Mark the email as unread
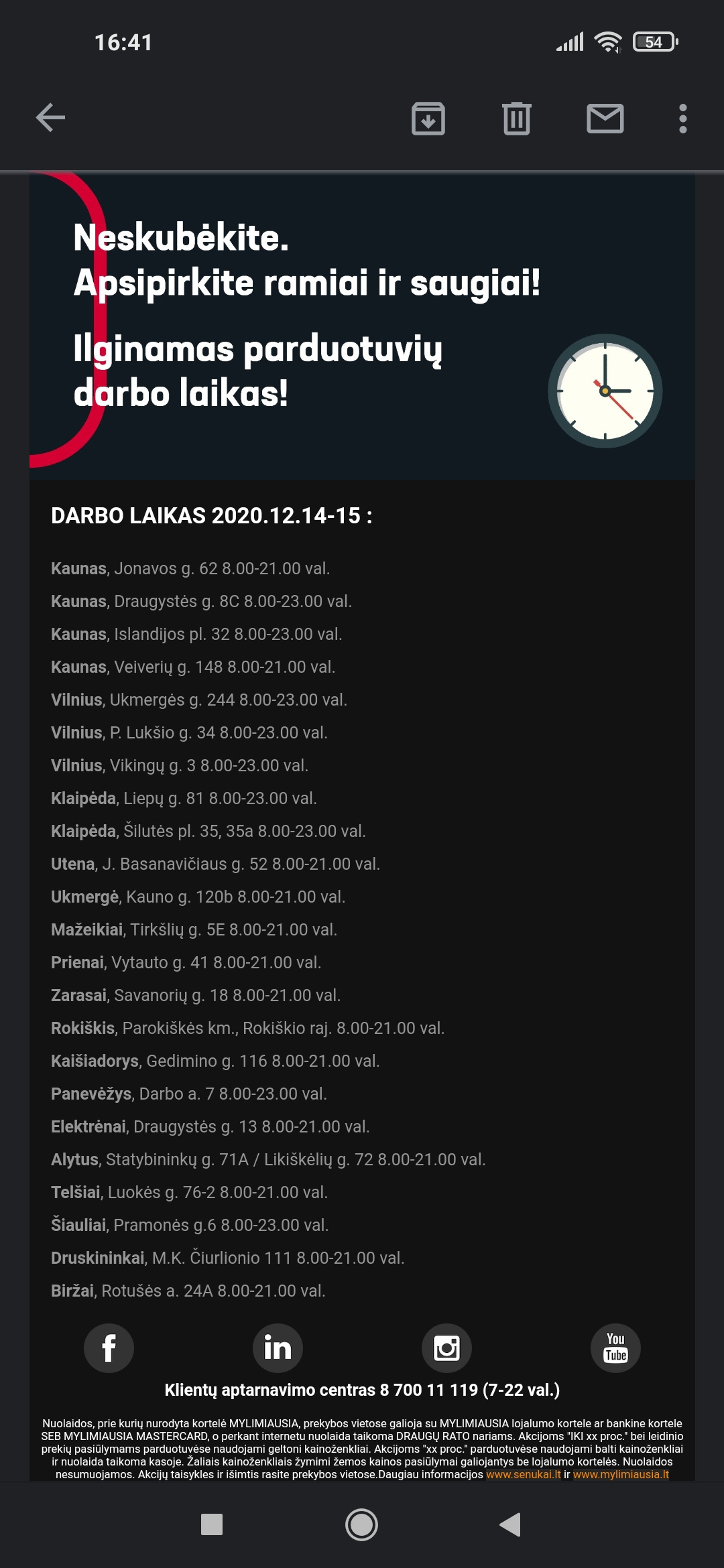Screen dimensions: 724x1568 pos(605,119)
